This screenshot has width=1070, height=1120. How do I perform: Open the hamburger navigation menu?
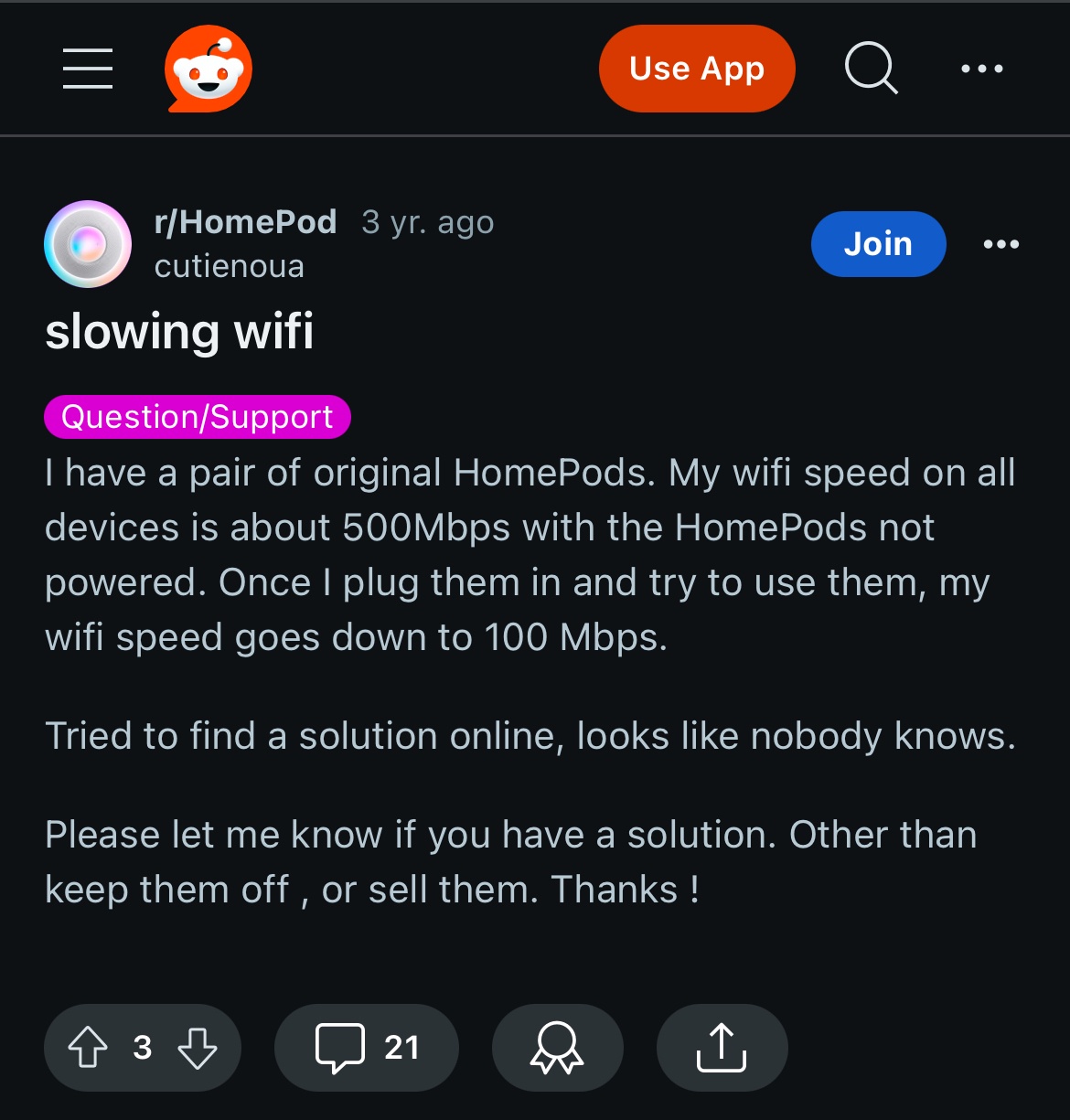(x=88, y=69)
